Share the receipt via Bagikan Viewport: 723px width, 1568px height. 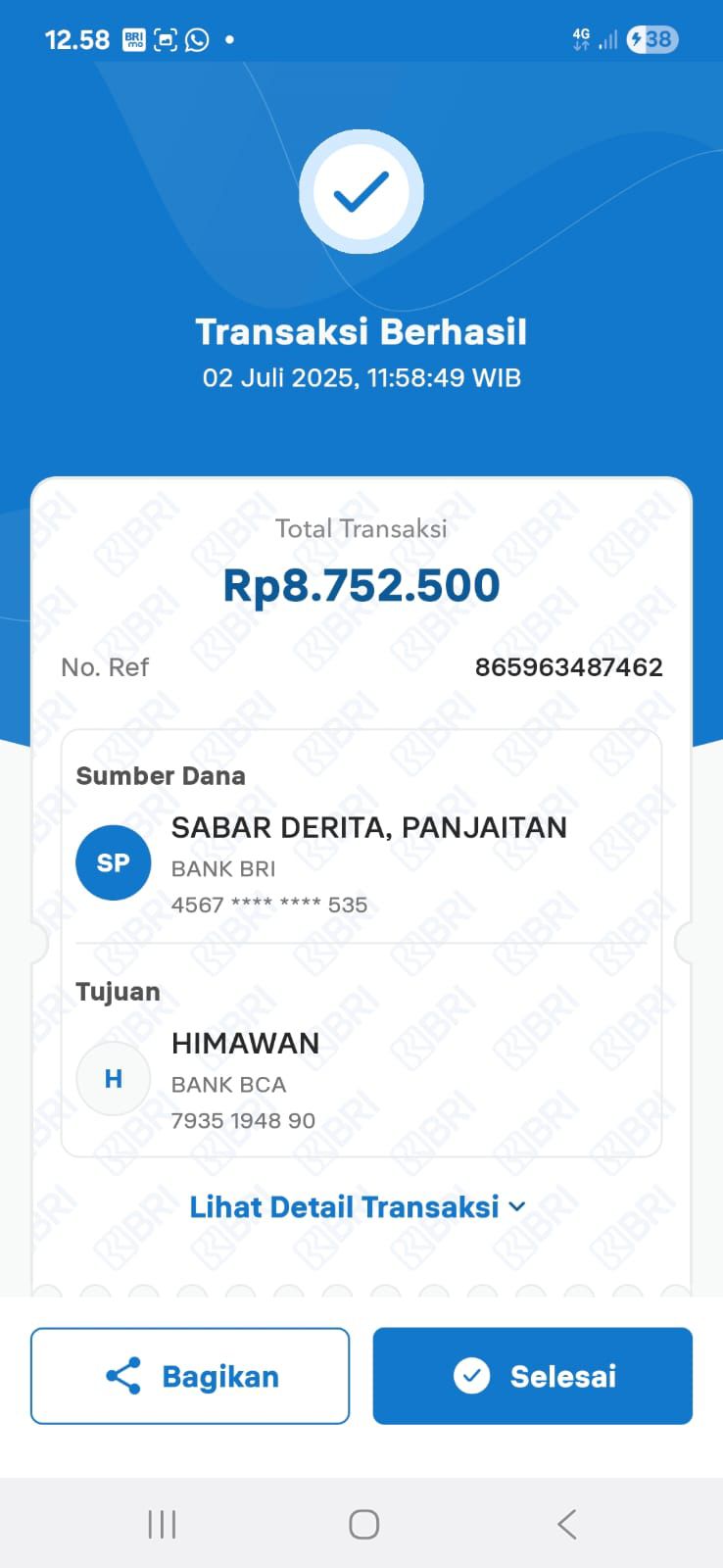[x=190, y=1376]
